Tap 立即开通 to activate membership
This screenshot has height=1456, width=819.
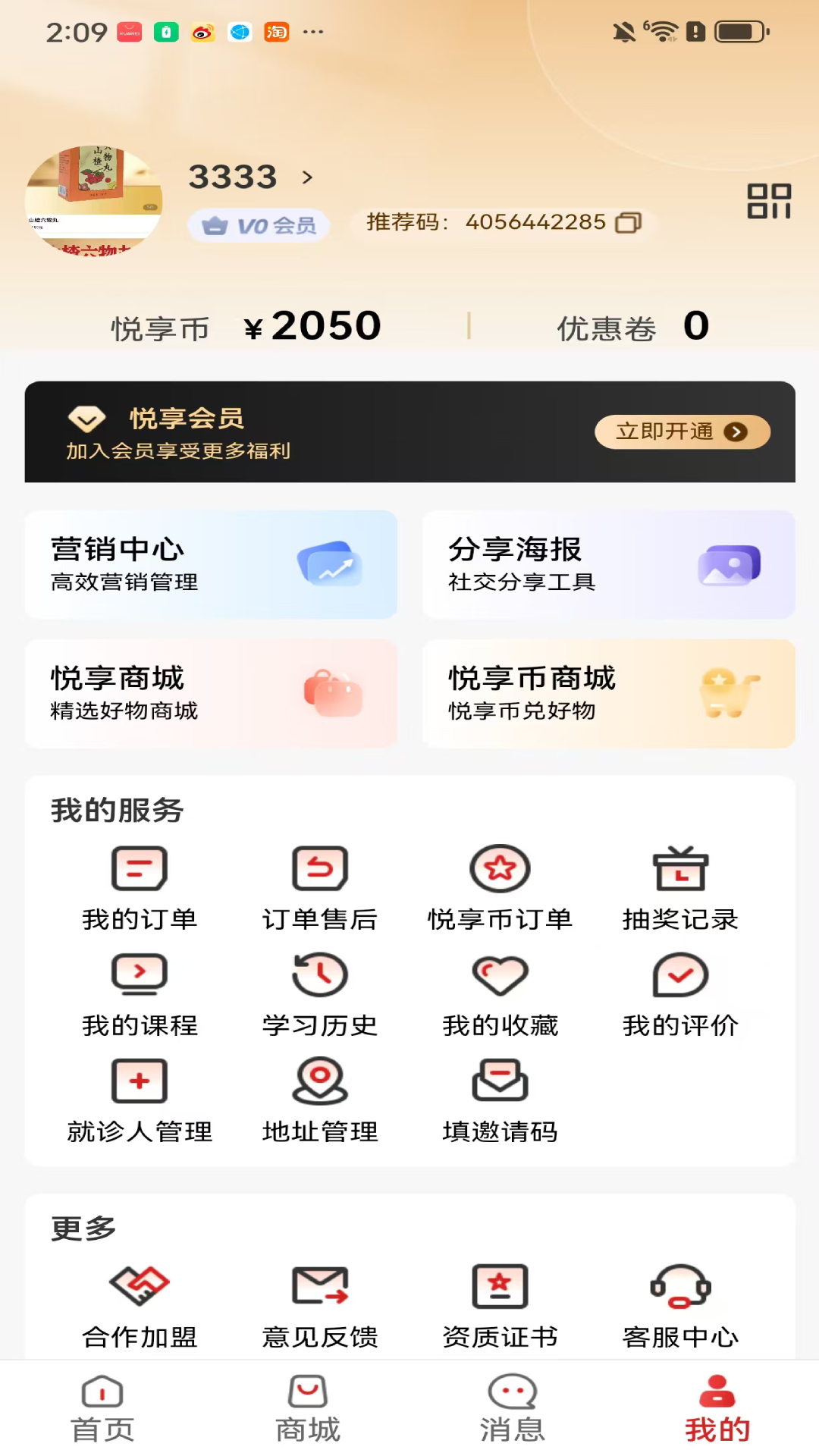point(681,431)
